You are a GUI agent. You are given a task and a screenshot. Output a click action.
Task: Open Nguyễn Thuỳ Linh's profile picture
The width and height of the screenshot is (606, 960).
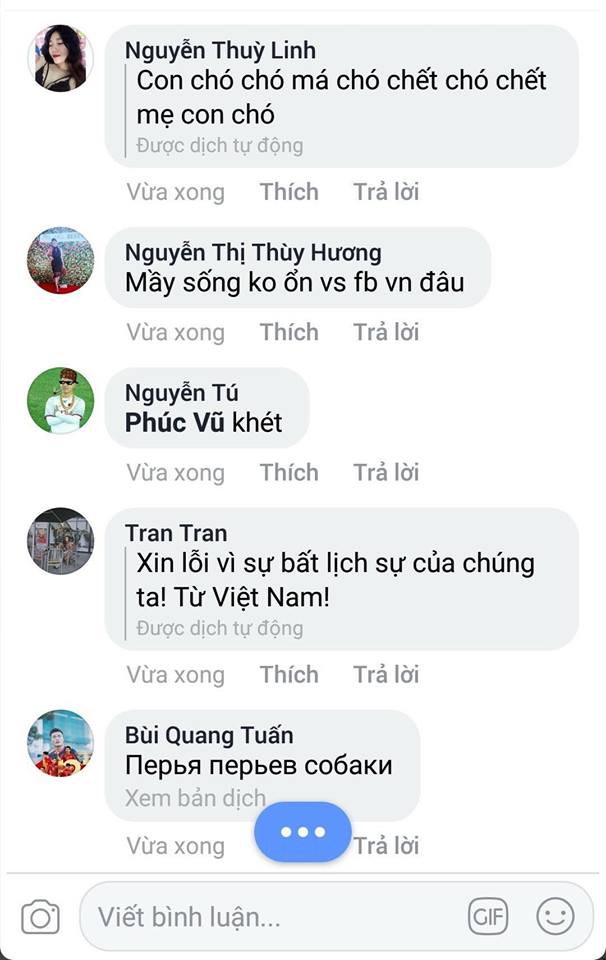[60, 59]
